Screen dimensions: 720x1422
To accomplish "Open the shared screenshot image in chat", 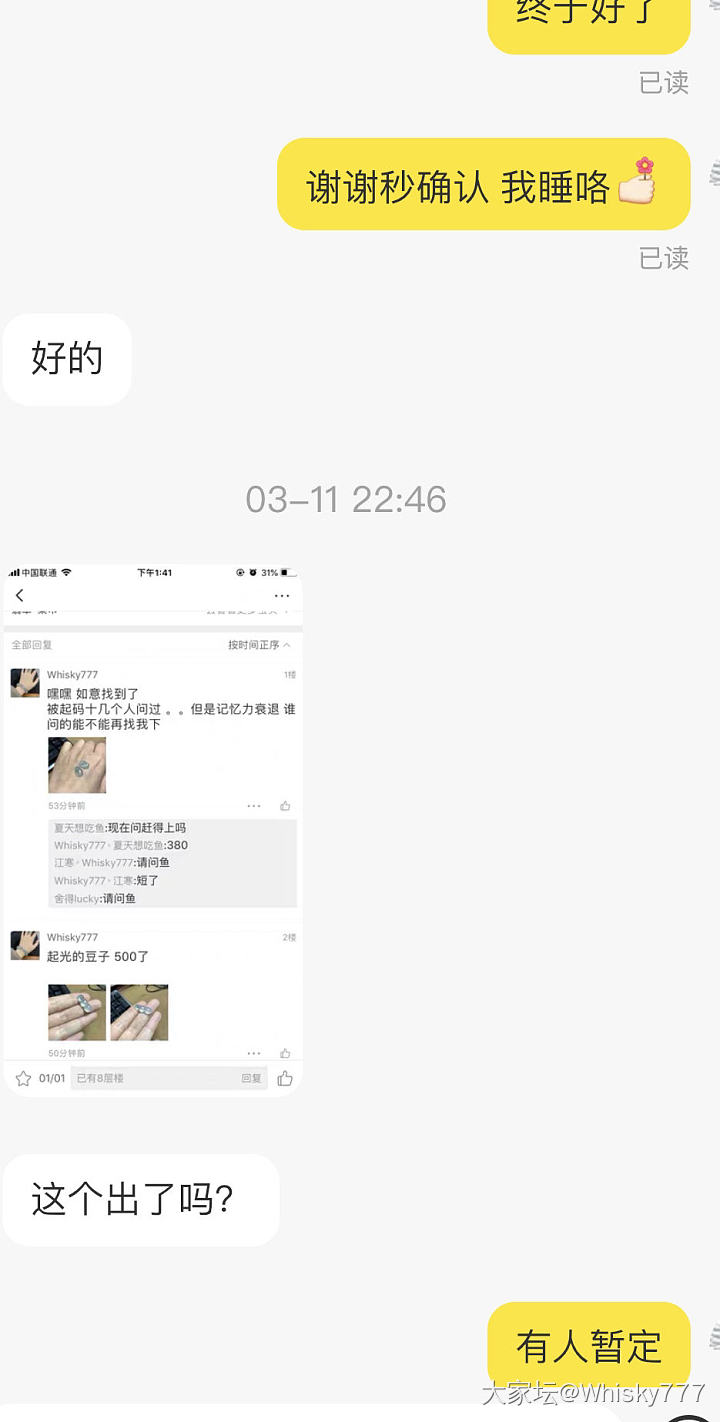I will coord(153,829).
